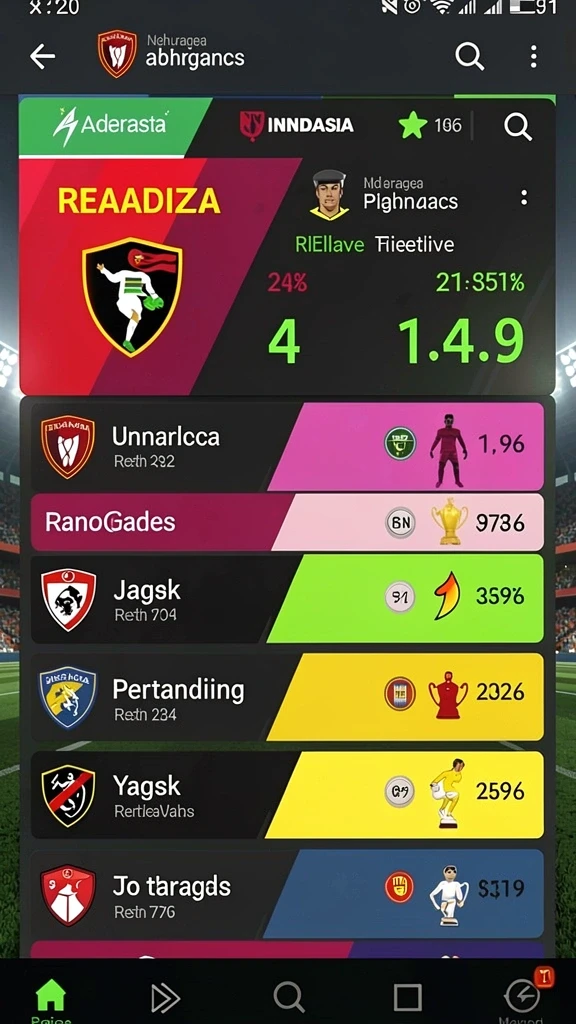The width and height of the screenshot is (576, 1024).
Task: Open the RanoGades row
Action: [x=287, y=522]
